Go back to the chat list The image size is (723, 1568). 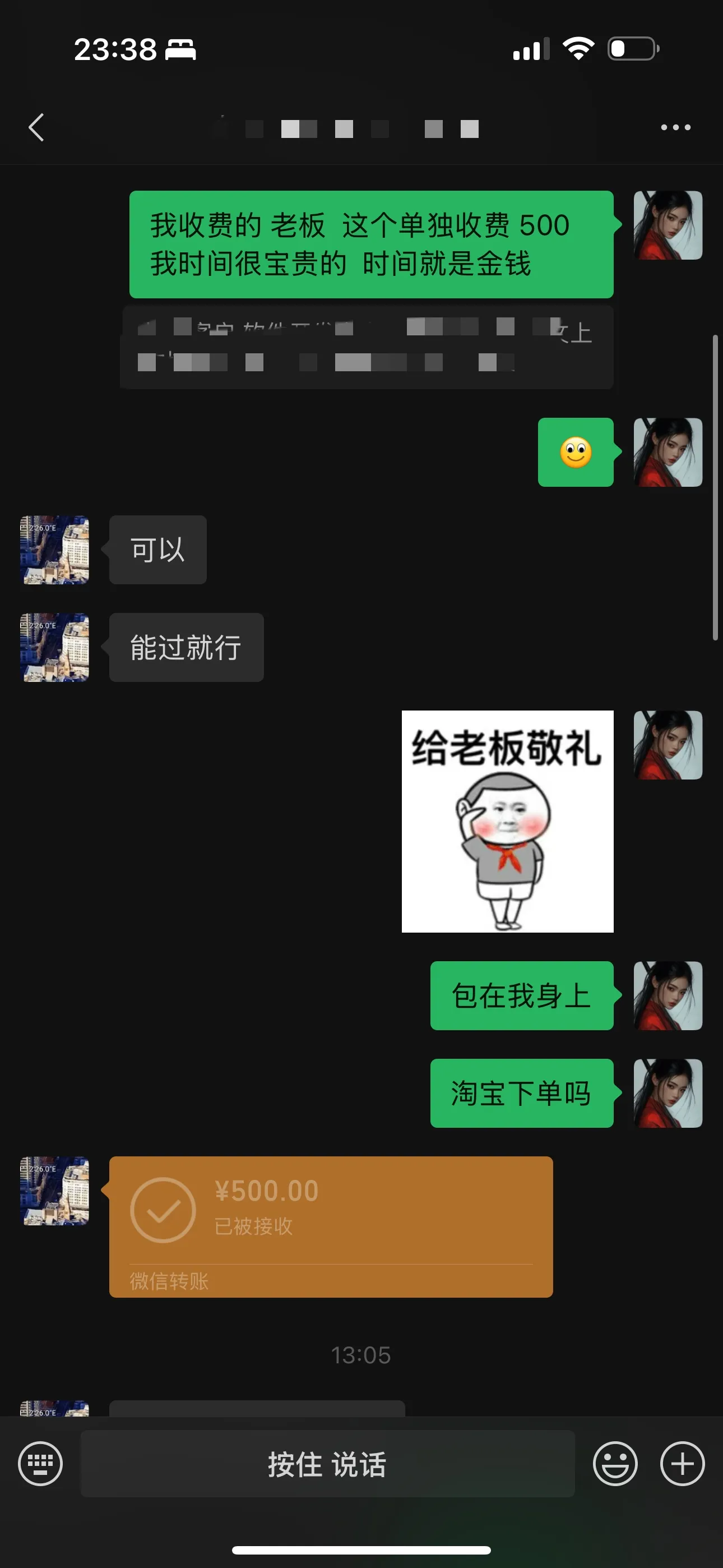pos(36,128)
